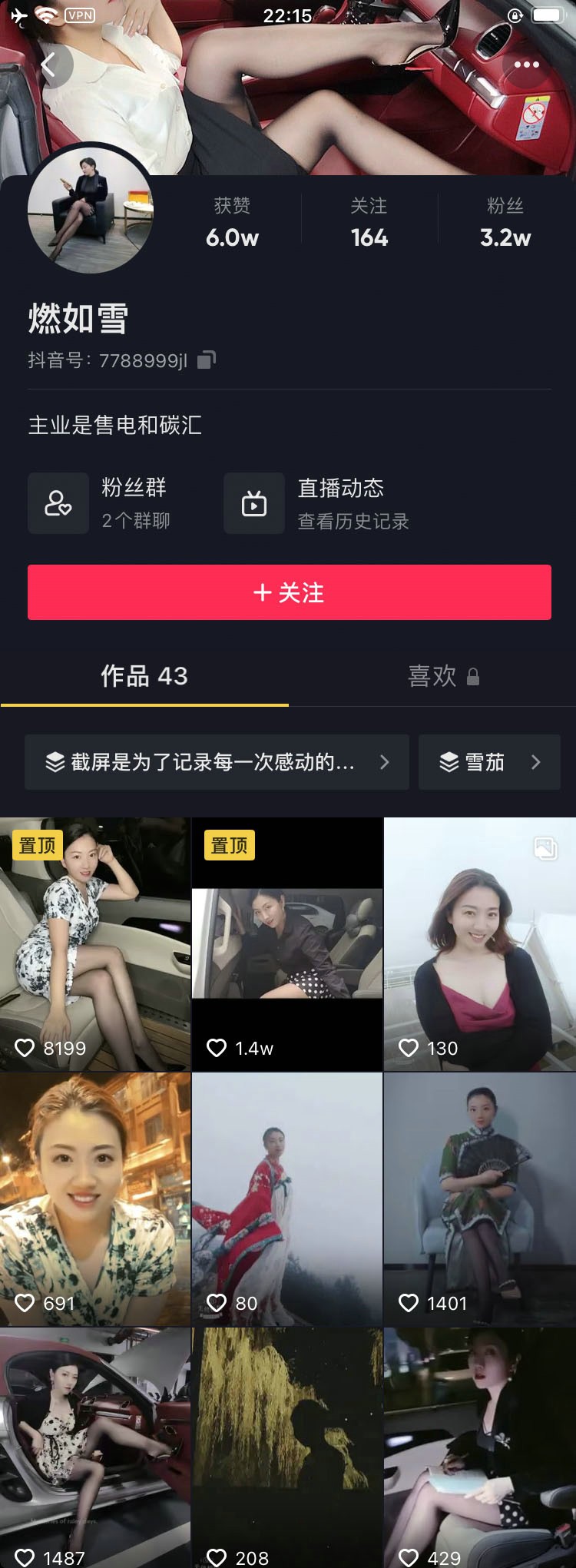Image resolution: width=576 pixels, height=1568 pixels.
Task: Copy the Douyin ID 7788999jl
Action: [207, 360]
